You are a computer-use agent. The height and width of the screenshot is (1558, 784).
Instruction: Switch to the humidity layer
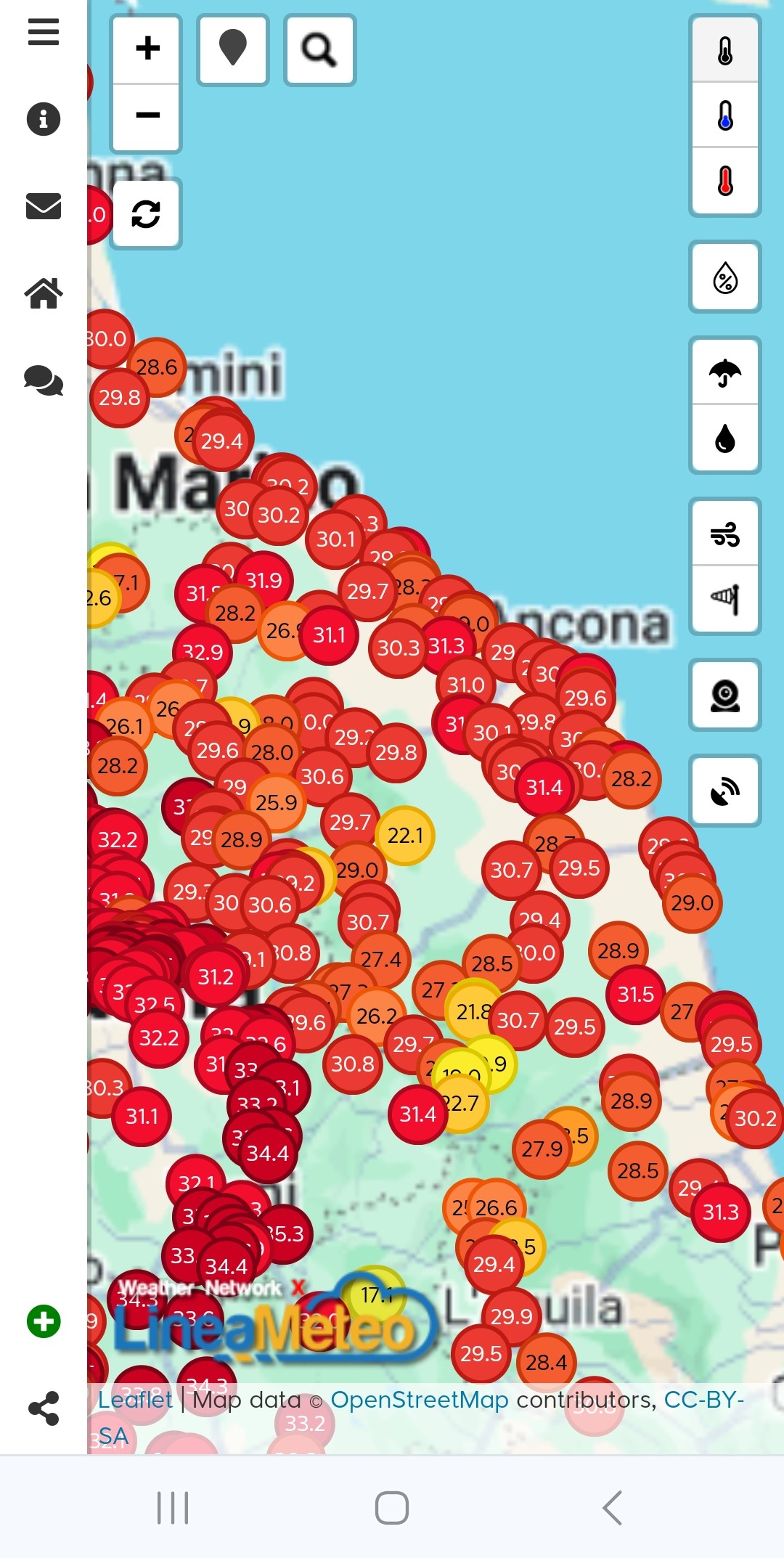(725, 277)
